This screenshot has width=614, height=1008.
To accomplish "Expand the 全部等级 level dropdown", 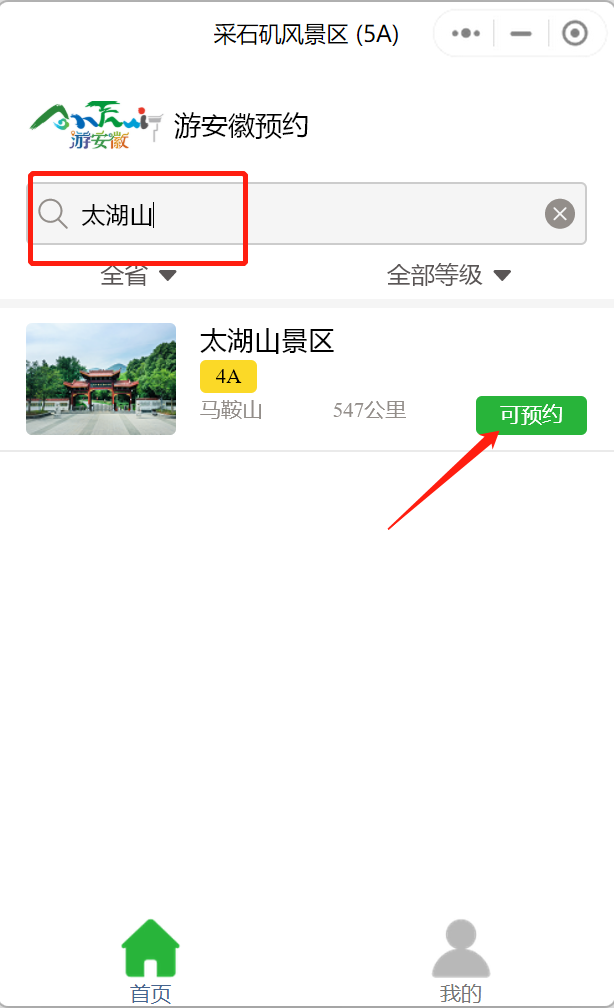I will point(448,275).
